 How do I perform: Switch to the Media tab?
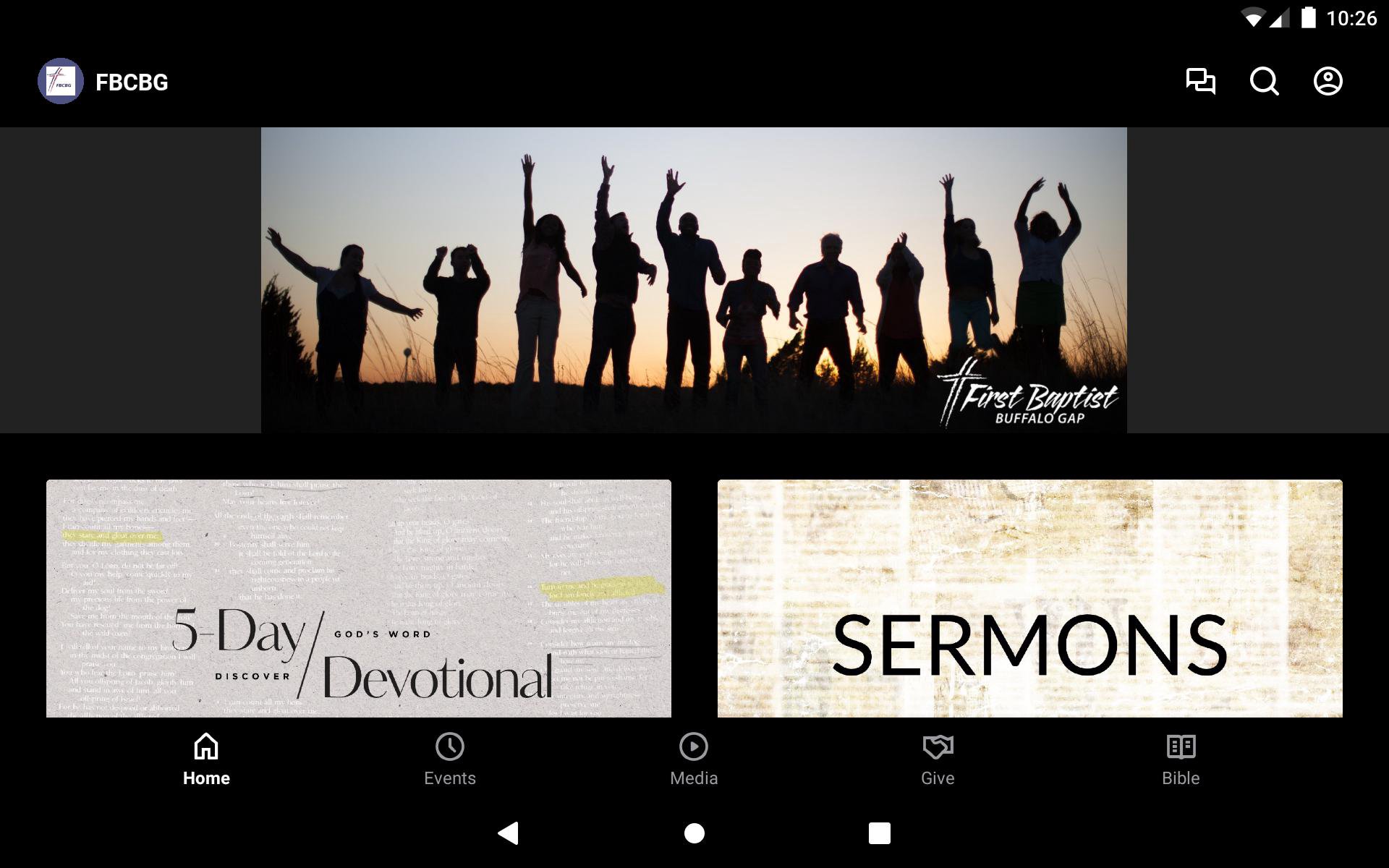tap(694, 759)
